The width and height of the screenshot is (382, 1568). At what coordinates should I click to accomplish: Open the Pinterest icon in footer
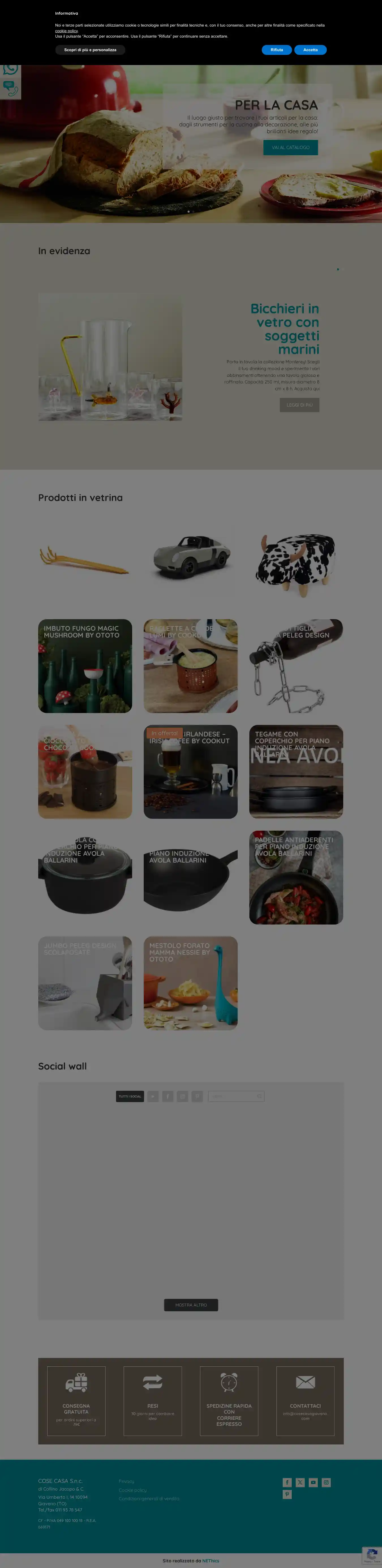pyautogui.click(x=287, y=1494)
